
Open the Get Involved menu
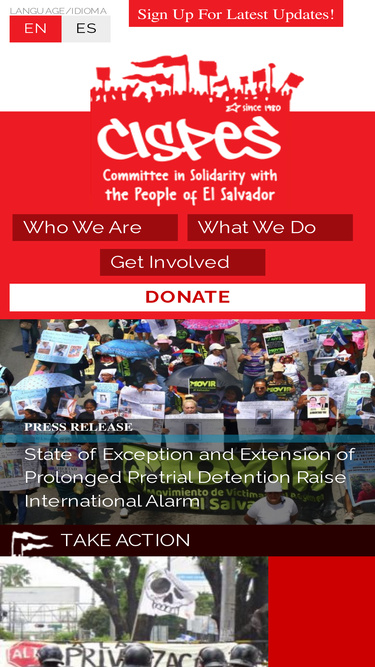coord(183,262)
